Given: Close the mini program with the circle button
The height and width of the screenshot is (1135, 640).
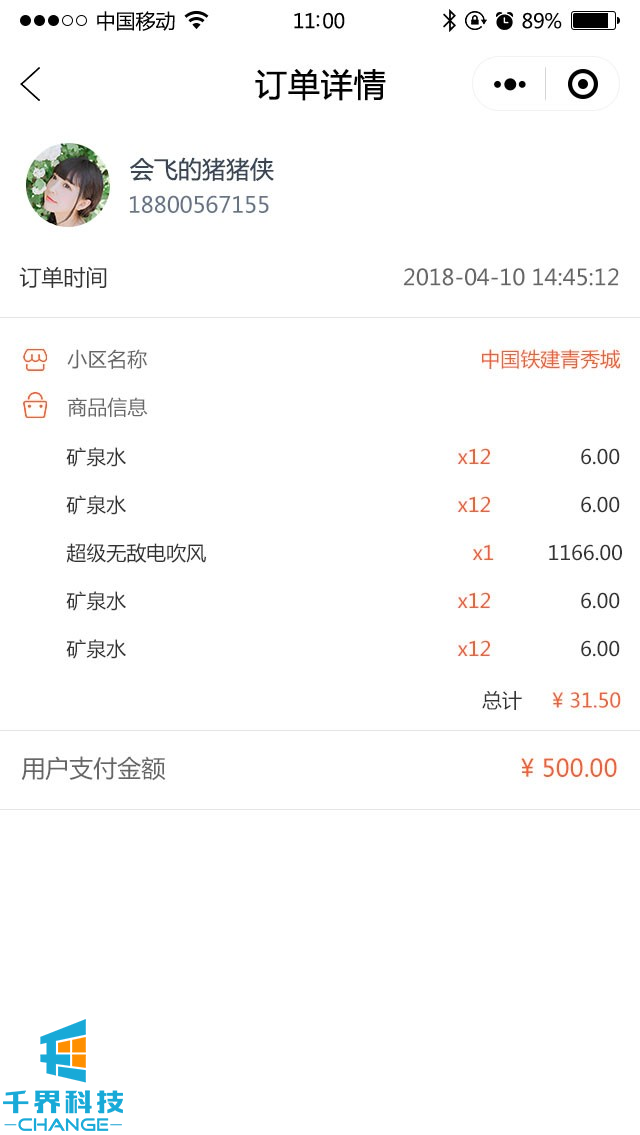Looking at the screenshot, I should (582, 85).
